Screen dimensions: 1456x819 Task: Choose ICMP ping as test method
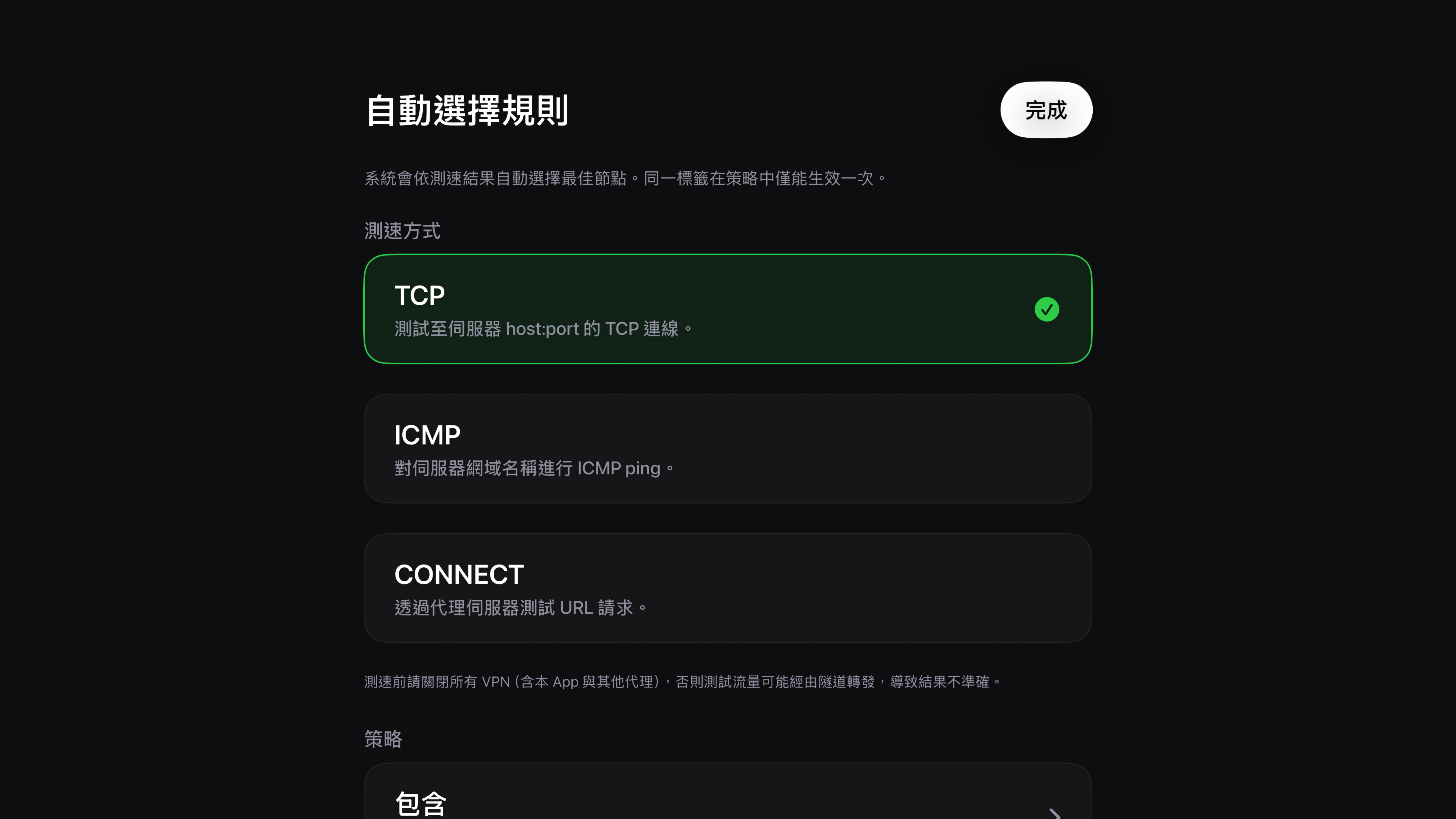728,449
